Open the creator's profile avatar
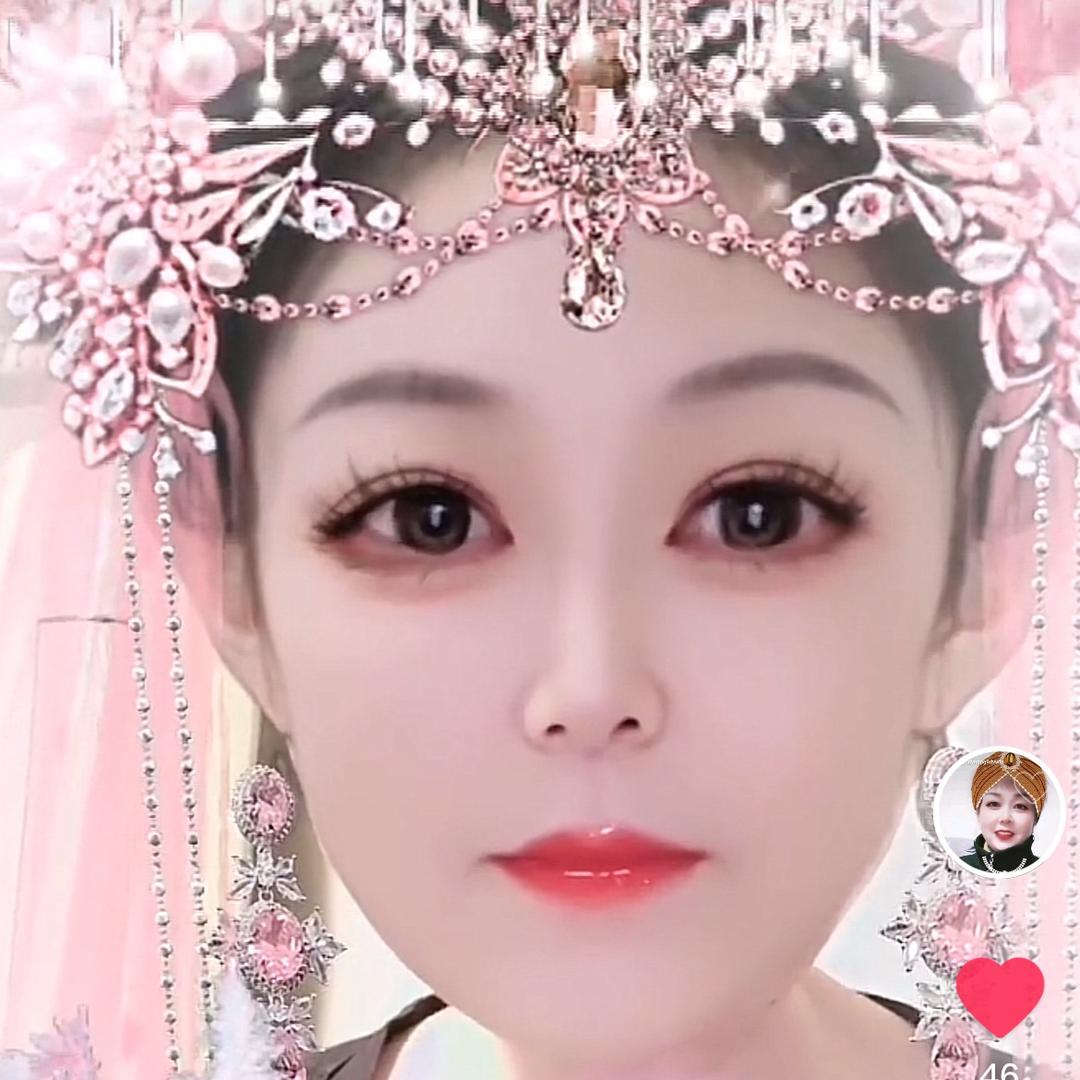This screenshot has height=1080, width=1080. 997,812
